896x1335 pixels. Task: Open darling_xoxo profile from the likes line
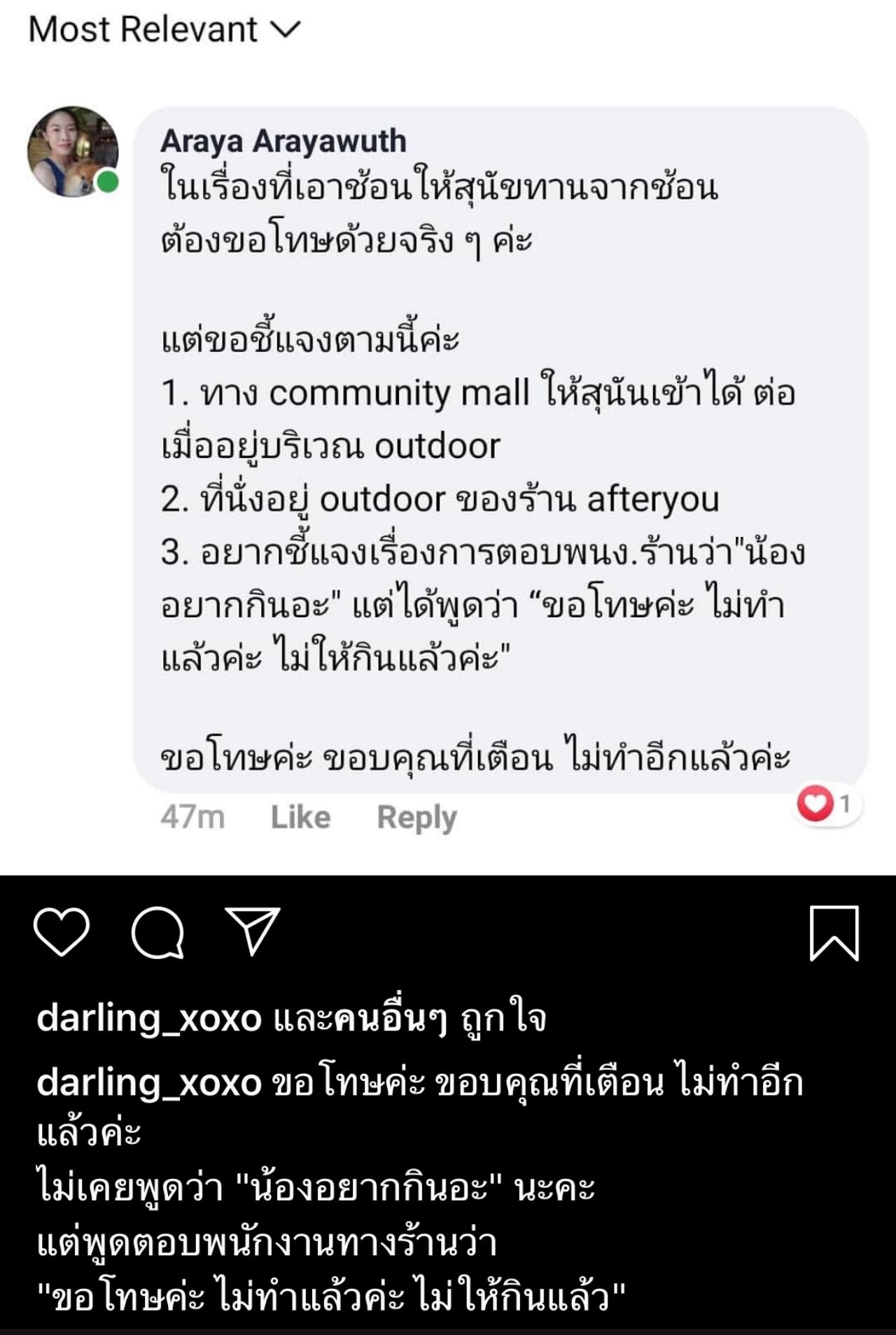(149, 1019)
